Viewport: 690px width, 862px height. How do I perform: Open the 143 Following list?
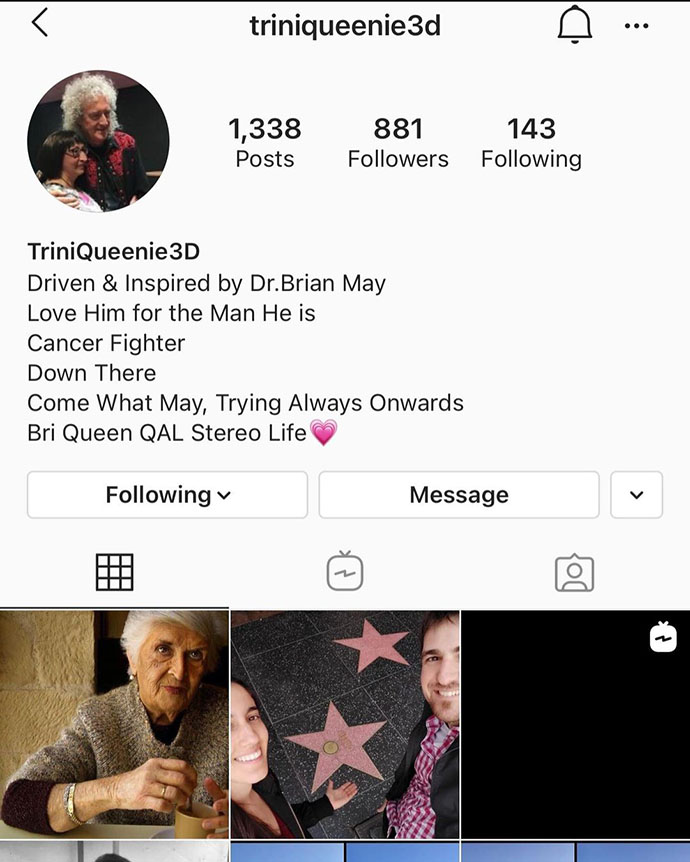point(531,143)
